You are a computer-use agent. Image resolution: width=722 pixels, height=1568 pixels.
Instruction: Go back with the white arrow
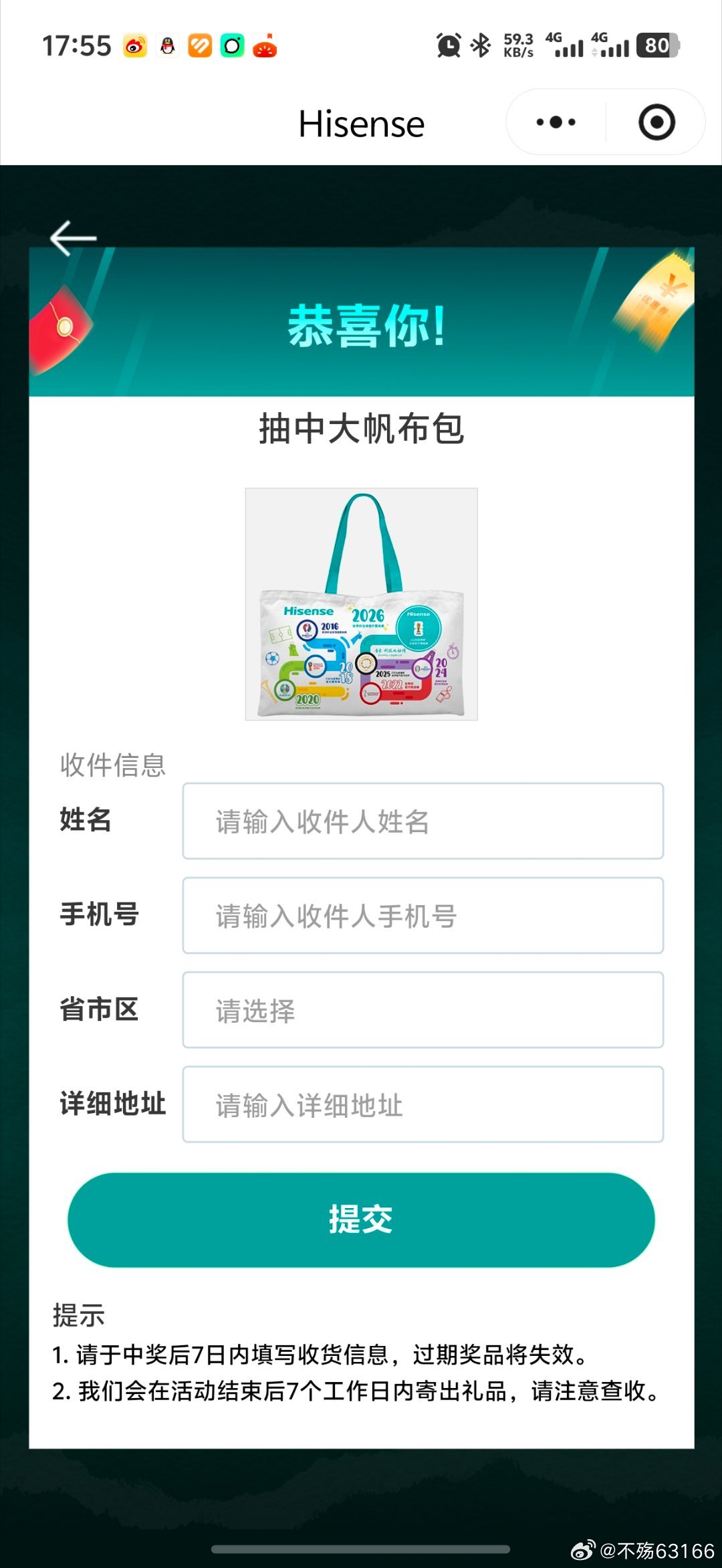point(73,238)
